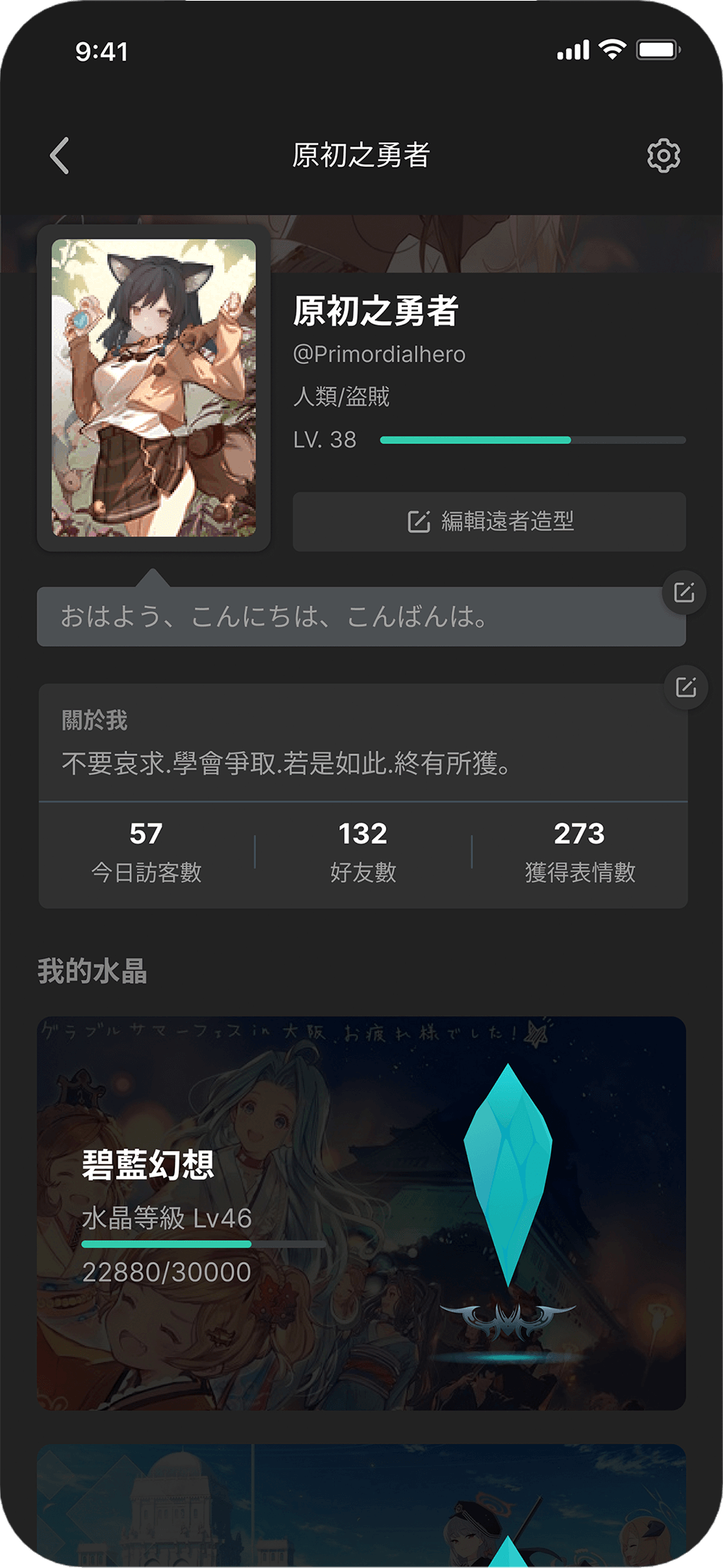
Task: Open the 碧藍幻想 crystal card
Action: coord(361,1212)
